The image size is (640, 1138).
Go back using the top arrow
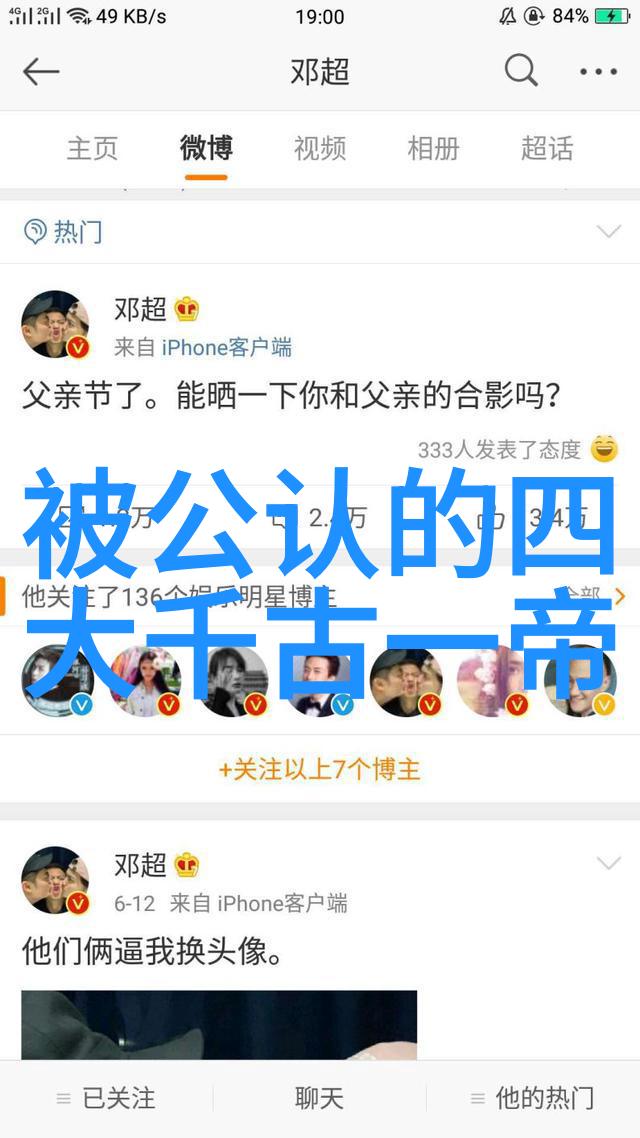click(42, 72)
